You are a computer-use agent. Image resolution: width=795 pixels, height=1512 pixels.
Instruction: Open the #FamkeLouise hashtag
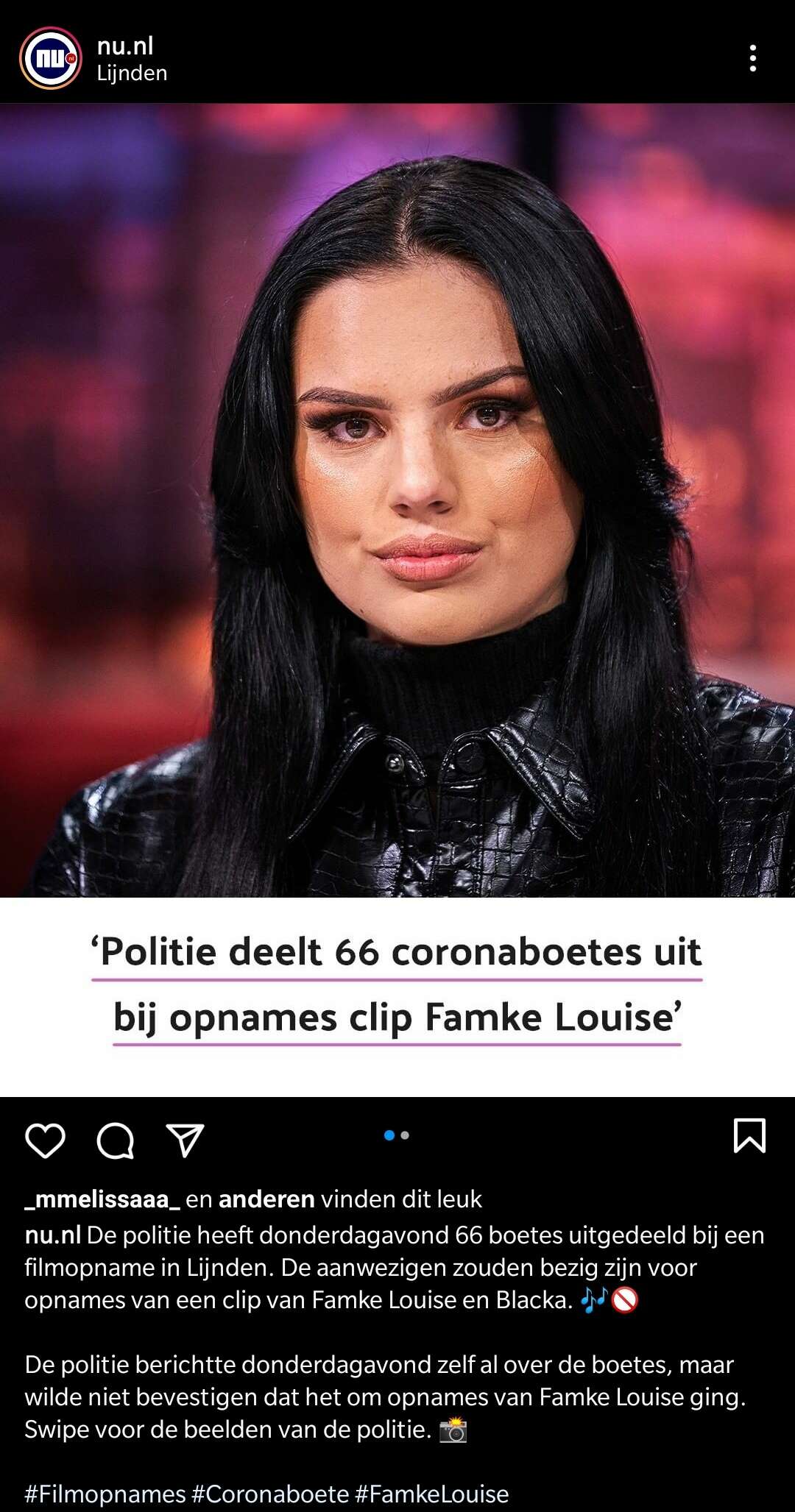(x=432, y=1494)
